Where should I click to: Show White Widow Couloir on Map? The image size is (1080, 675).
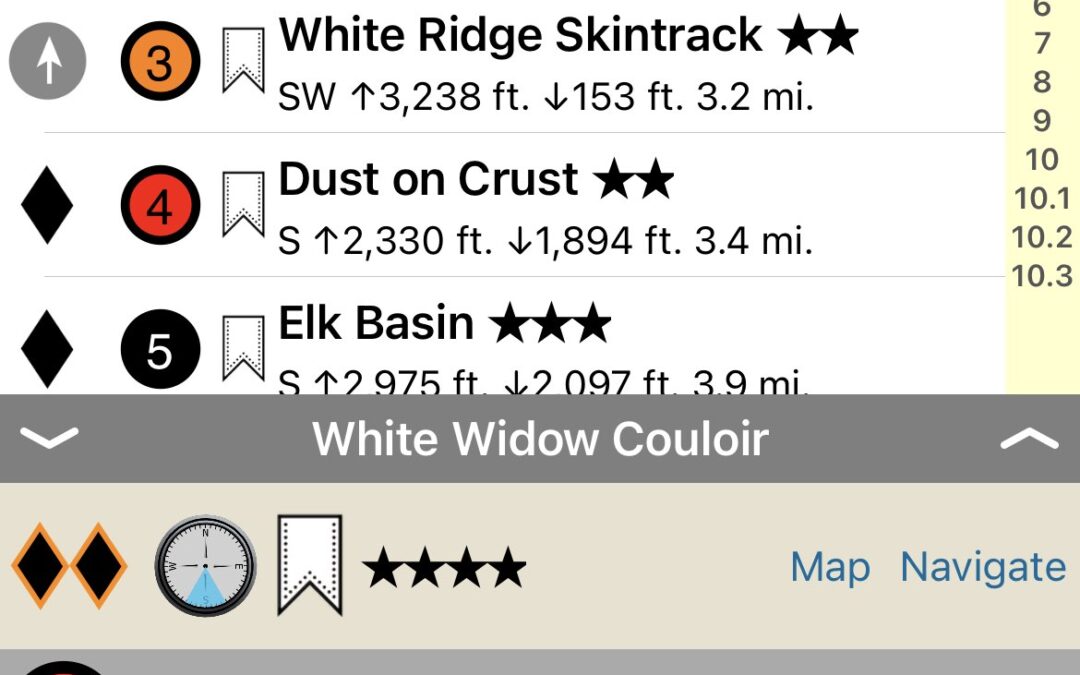click(829, 567)
